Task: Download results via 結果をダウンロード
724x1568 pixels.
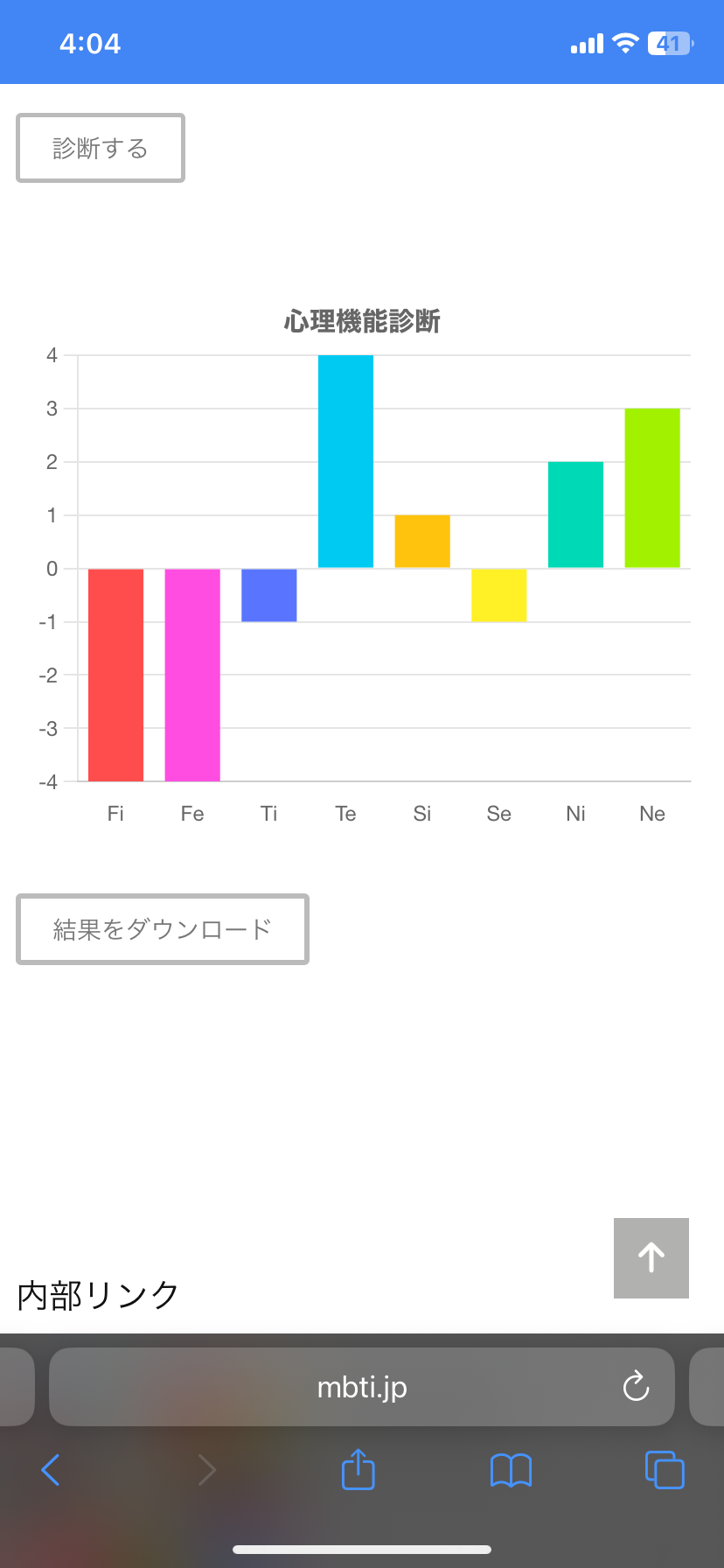Action: point(163,929)
